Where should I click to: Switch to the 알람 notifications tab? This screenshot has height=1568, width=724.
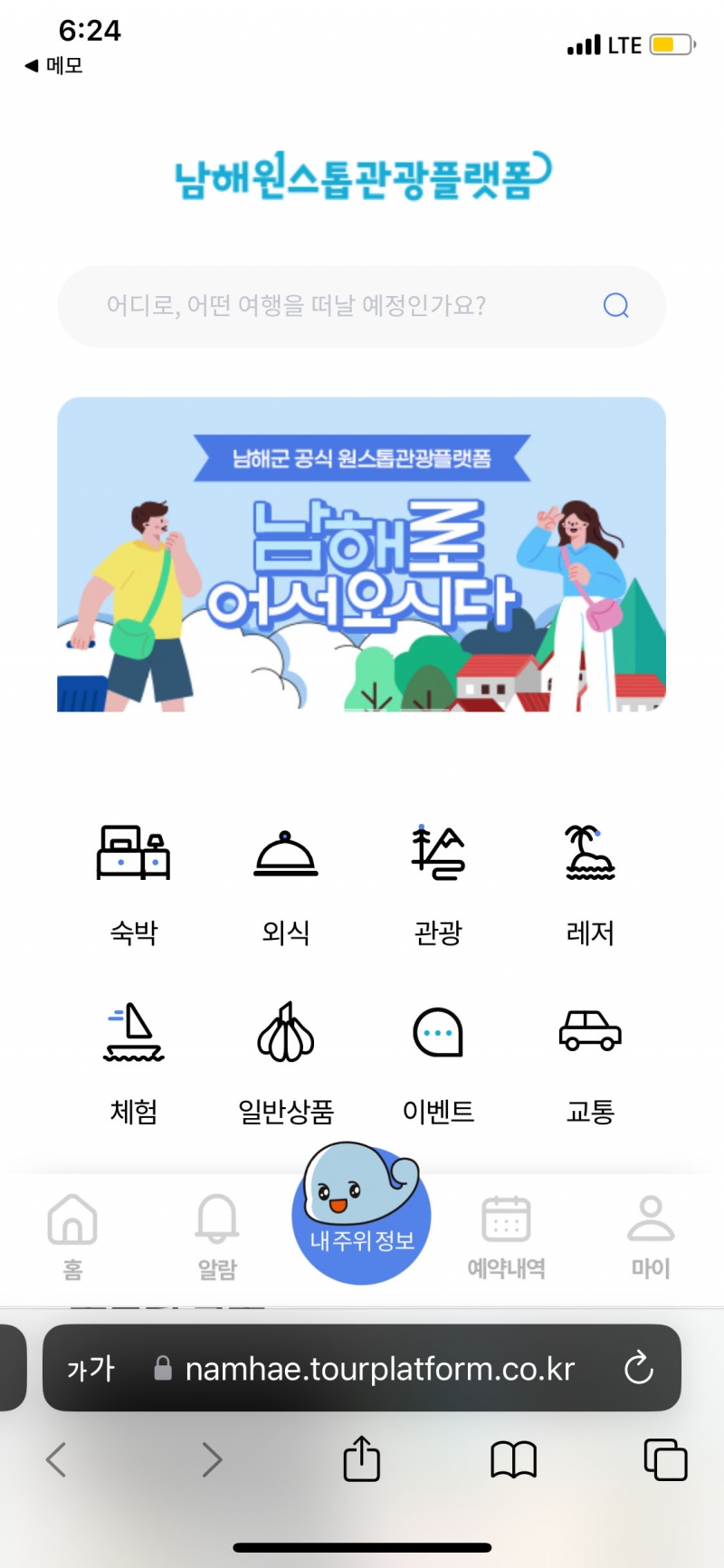pos(217,1237)
